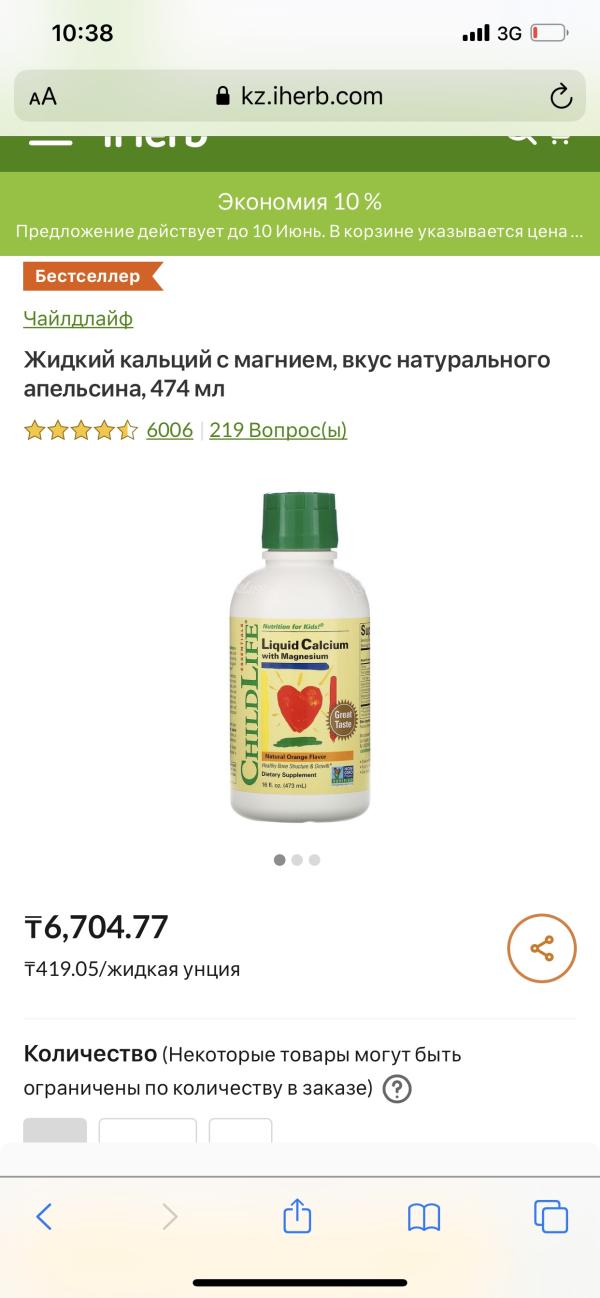Open the 10% savings promo banner
Screen dimensions: 600x1298
(300, 215)
